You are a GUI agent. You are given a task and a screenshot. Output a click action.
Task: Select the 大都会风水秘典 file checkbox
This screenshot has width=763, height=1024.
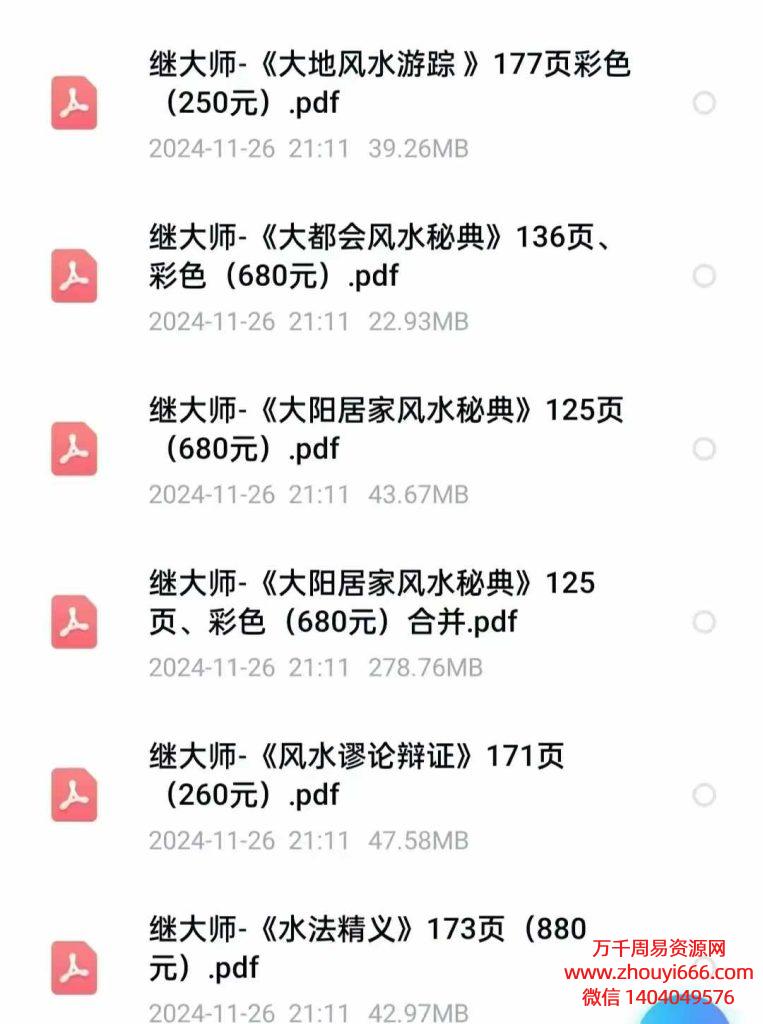point(704,276)
